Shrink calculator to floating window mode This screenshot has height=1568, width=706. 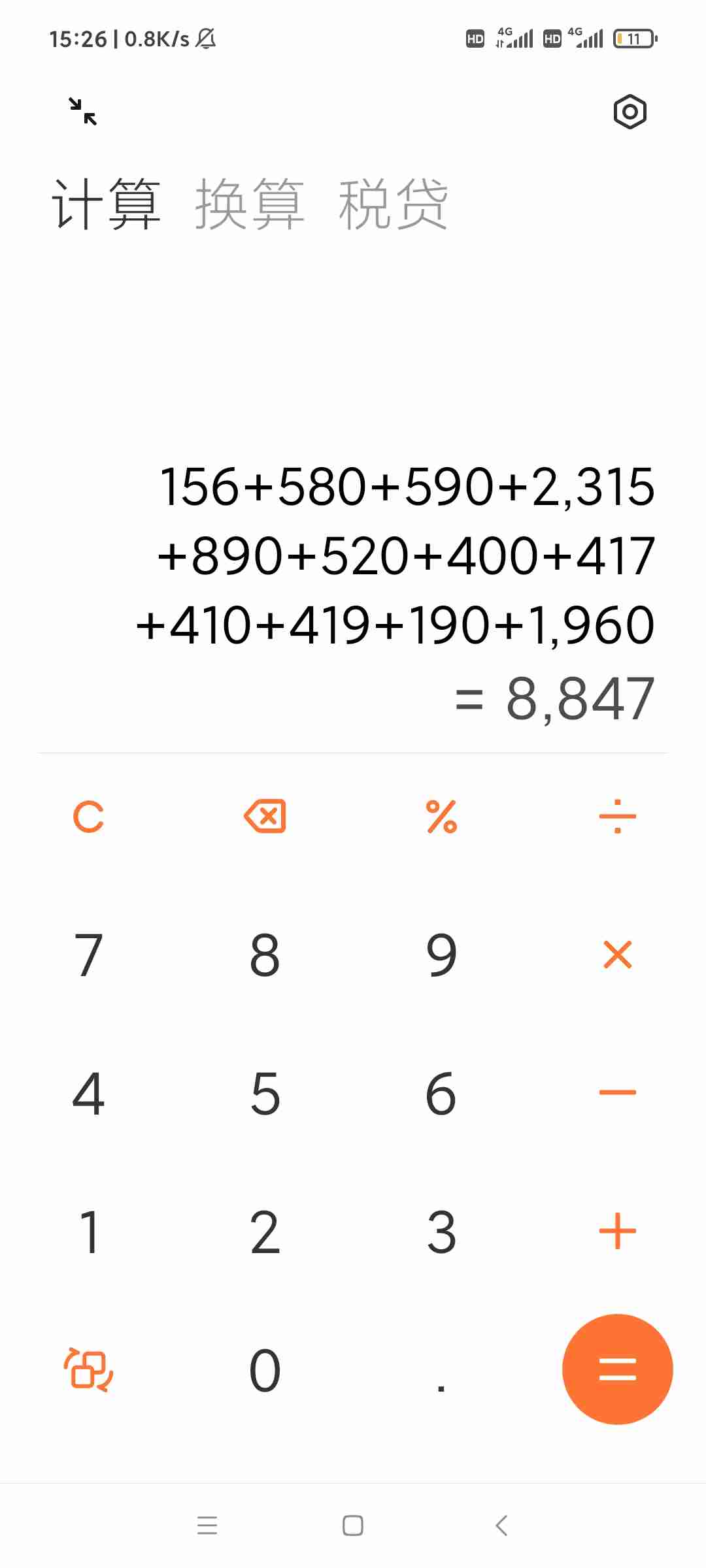click(83, 111)
